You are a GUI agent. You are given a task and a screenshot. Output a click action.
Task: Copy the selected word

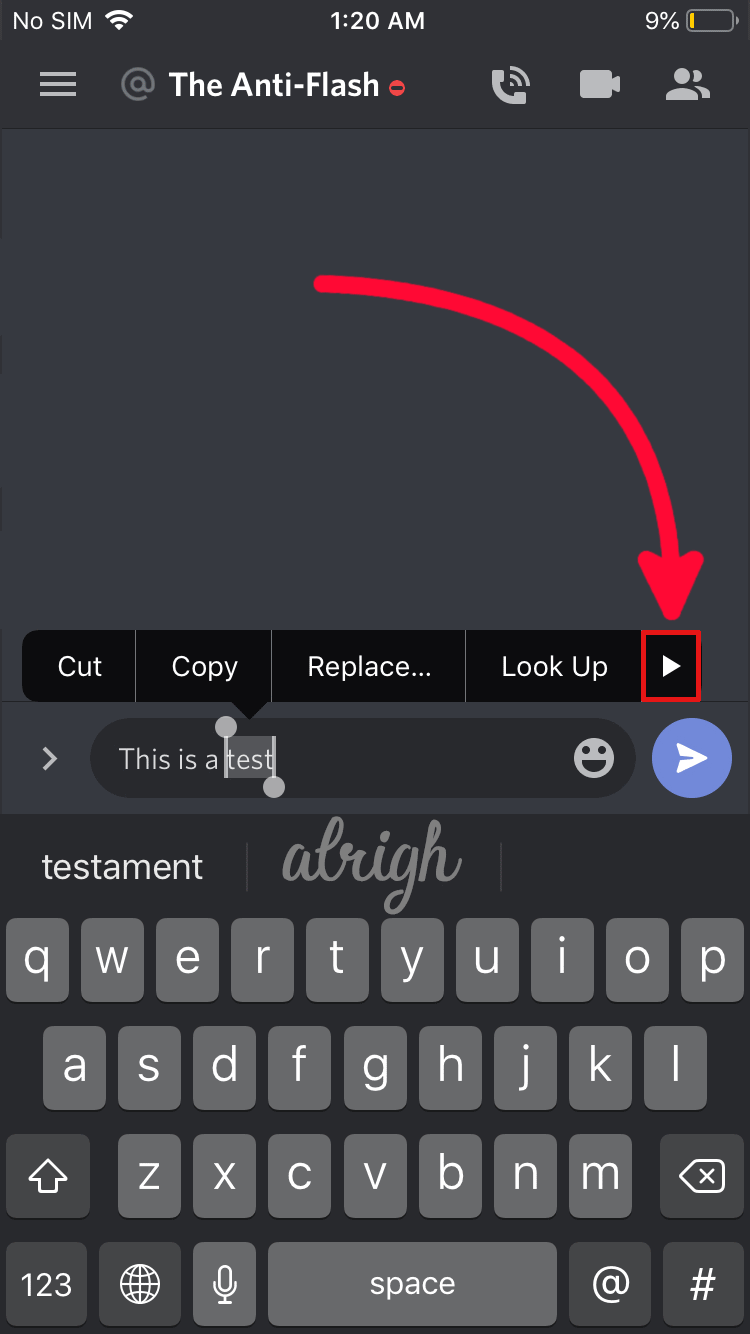[x=204, y=667]
